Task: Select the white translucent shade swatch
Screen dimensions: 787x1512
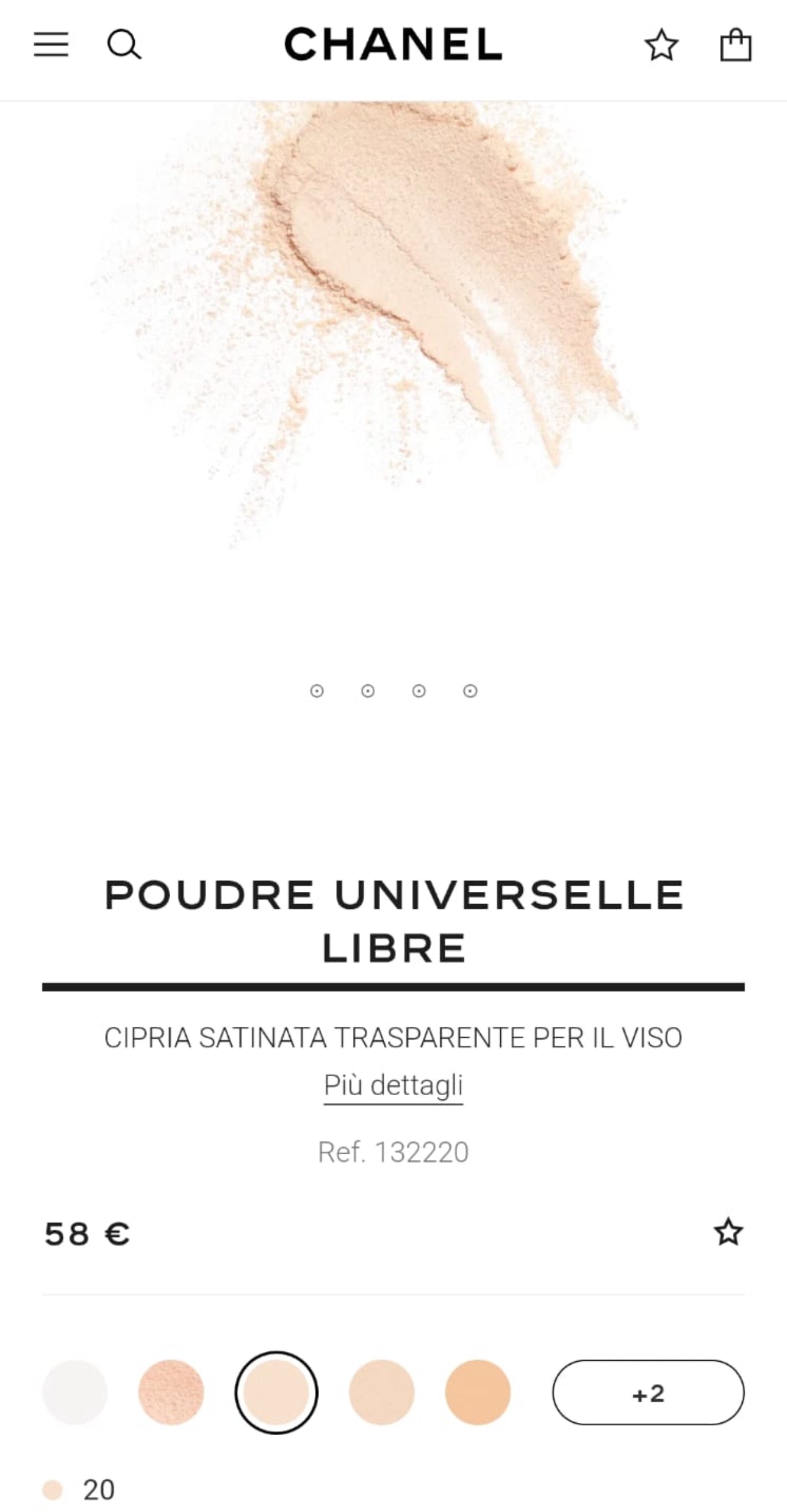Action: [x=75, y=1392]
